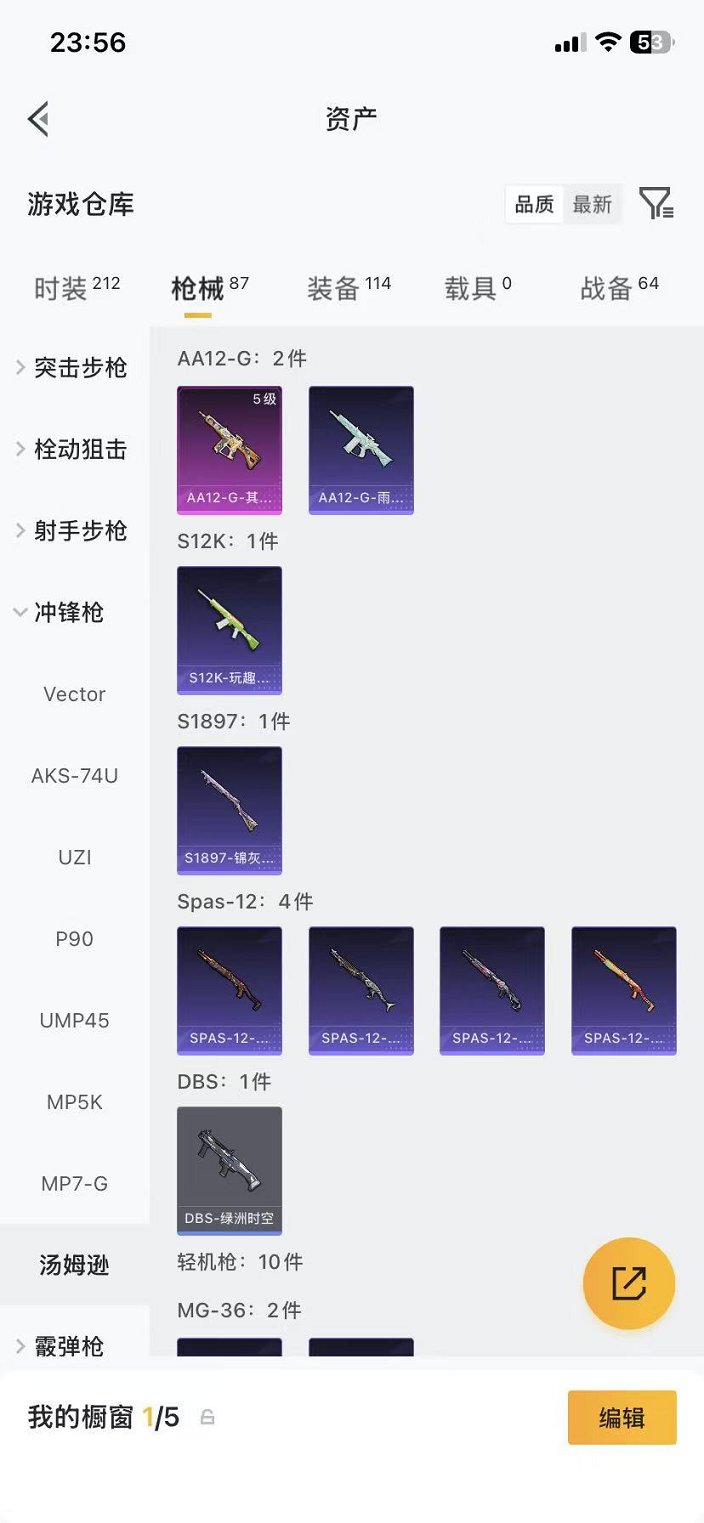Open the 战备 tab
The height and width of the screenshot is (1523, 704).
620,288
